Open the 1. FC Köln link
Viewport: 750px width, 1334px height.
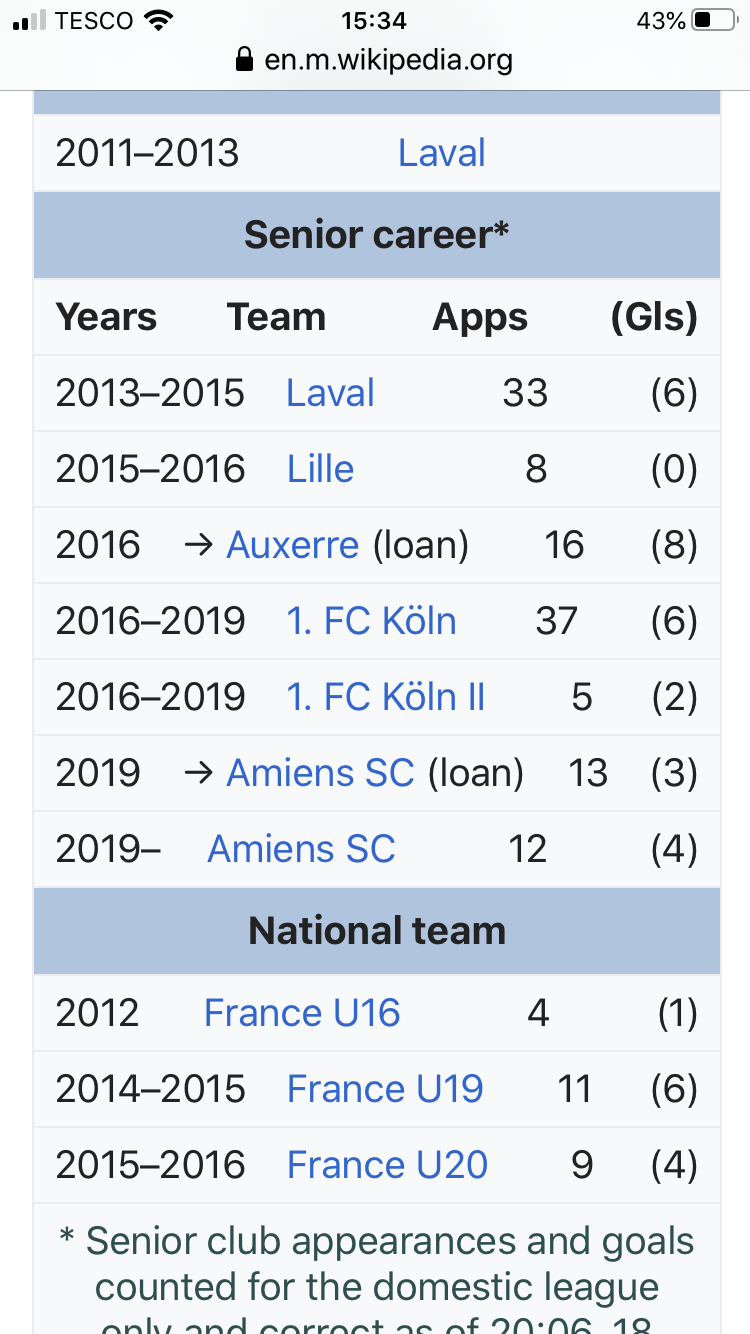371,621
